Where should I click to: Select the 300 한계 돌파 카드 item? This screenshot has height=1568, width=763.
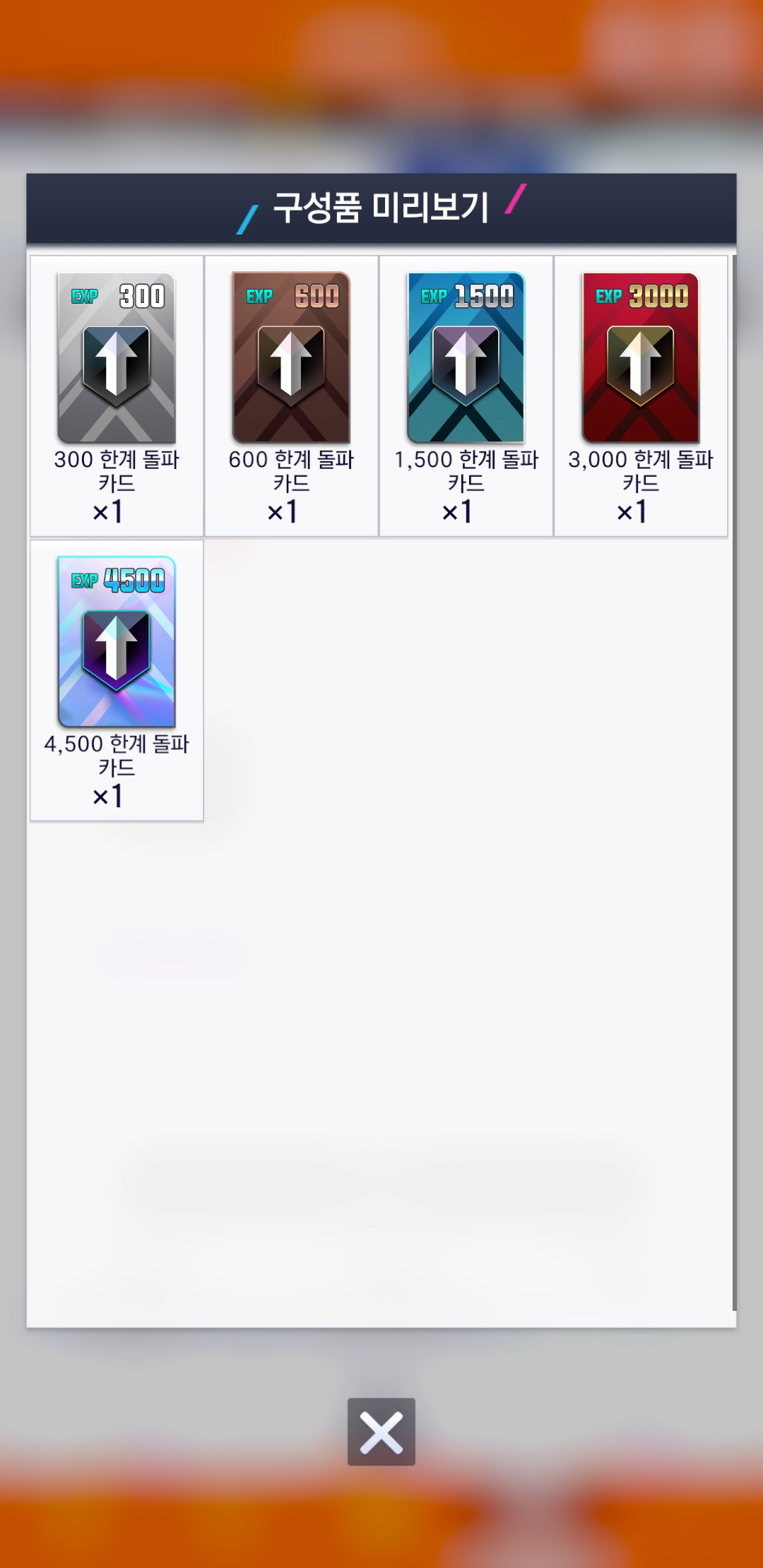click(x=117, y=359)
